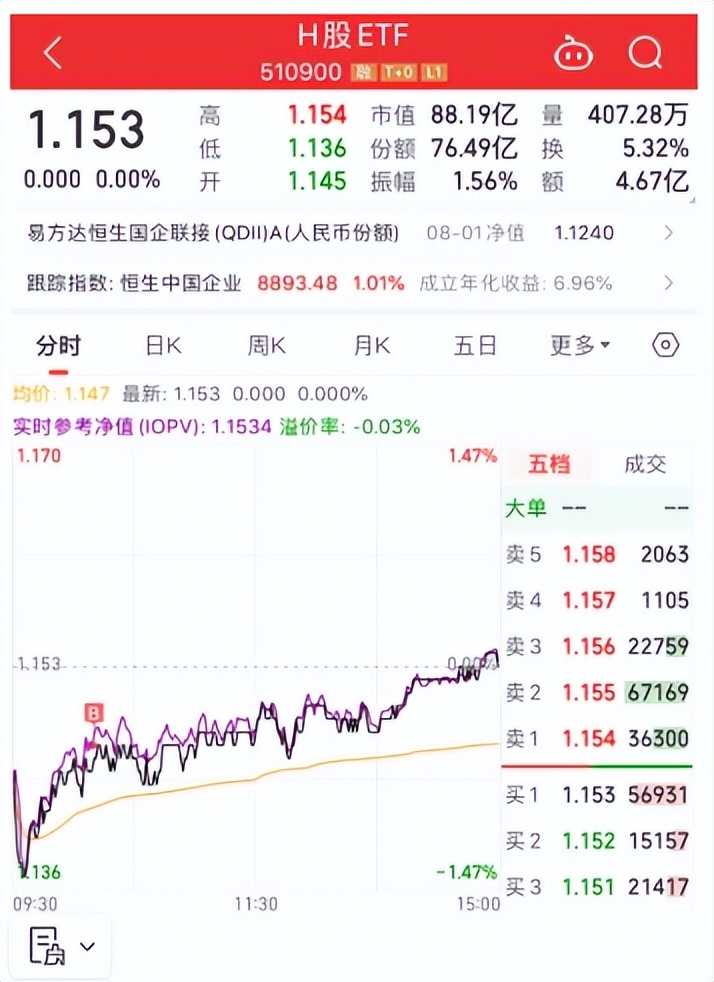Open the 易方达恒生国企联接 fund row
Screen dimensions: 714x982
(x=350, y=234)
